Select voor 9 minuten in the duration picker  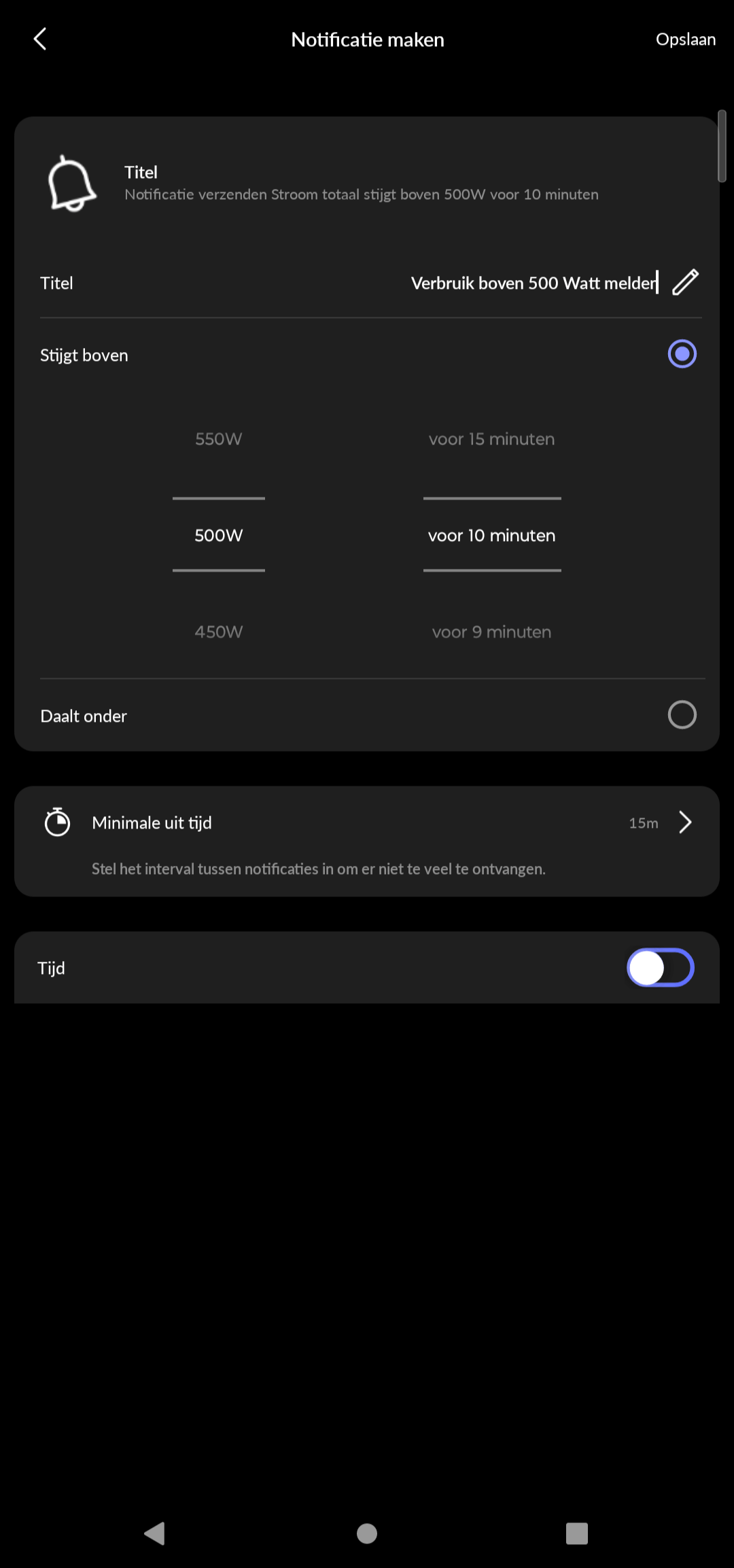coord(491,631)
